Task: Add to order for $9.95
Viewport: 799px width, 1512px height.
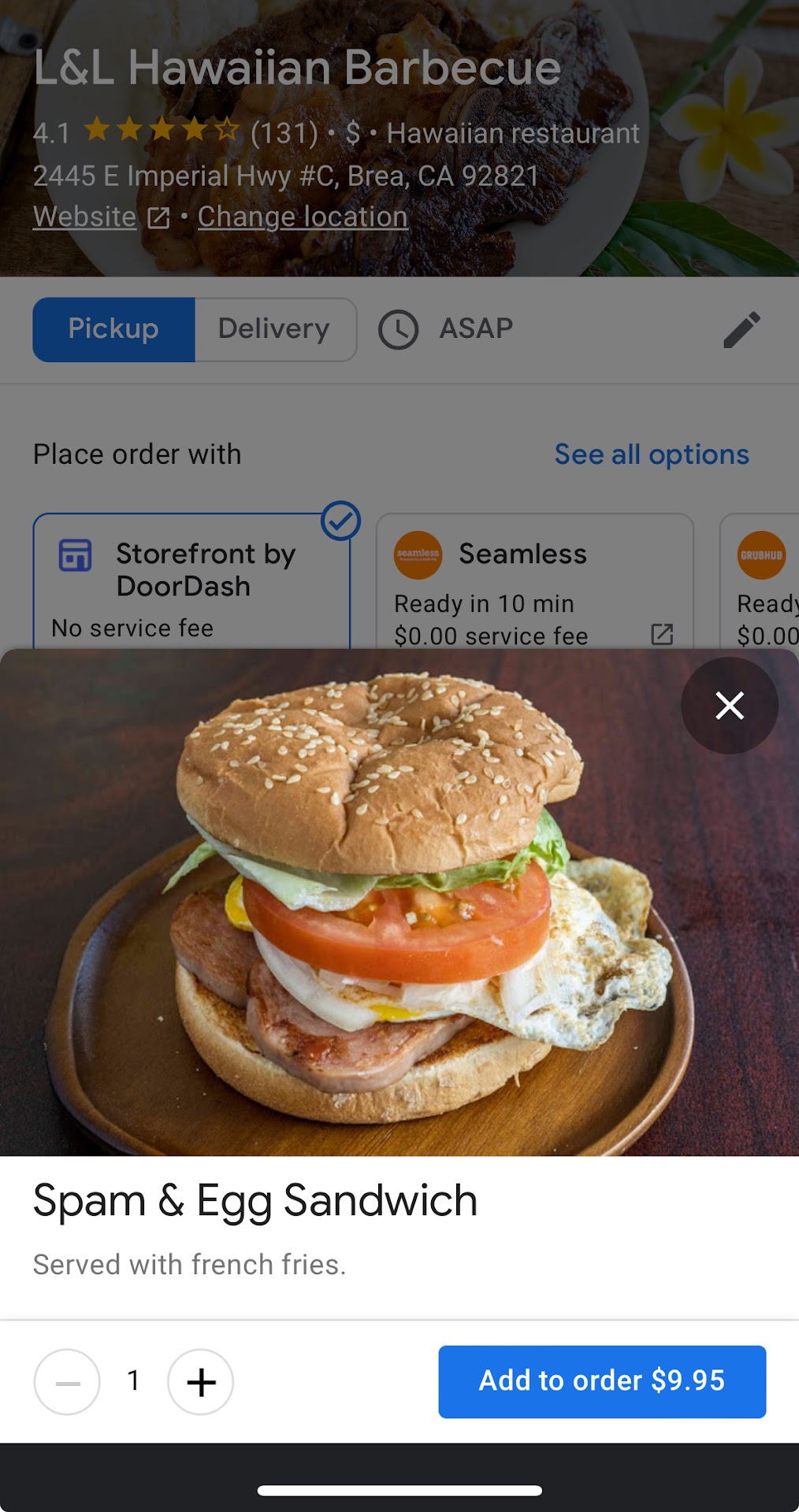Action: 602,1381
